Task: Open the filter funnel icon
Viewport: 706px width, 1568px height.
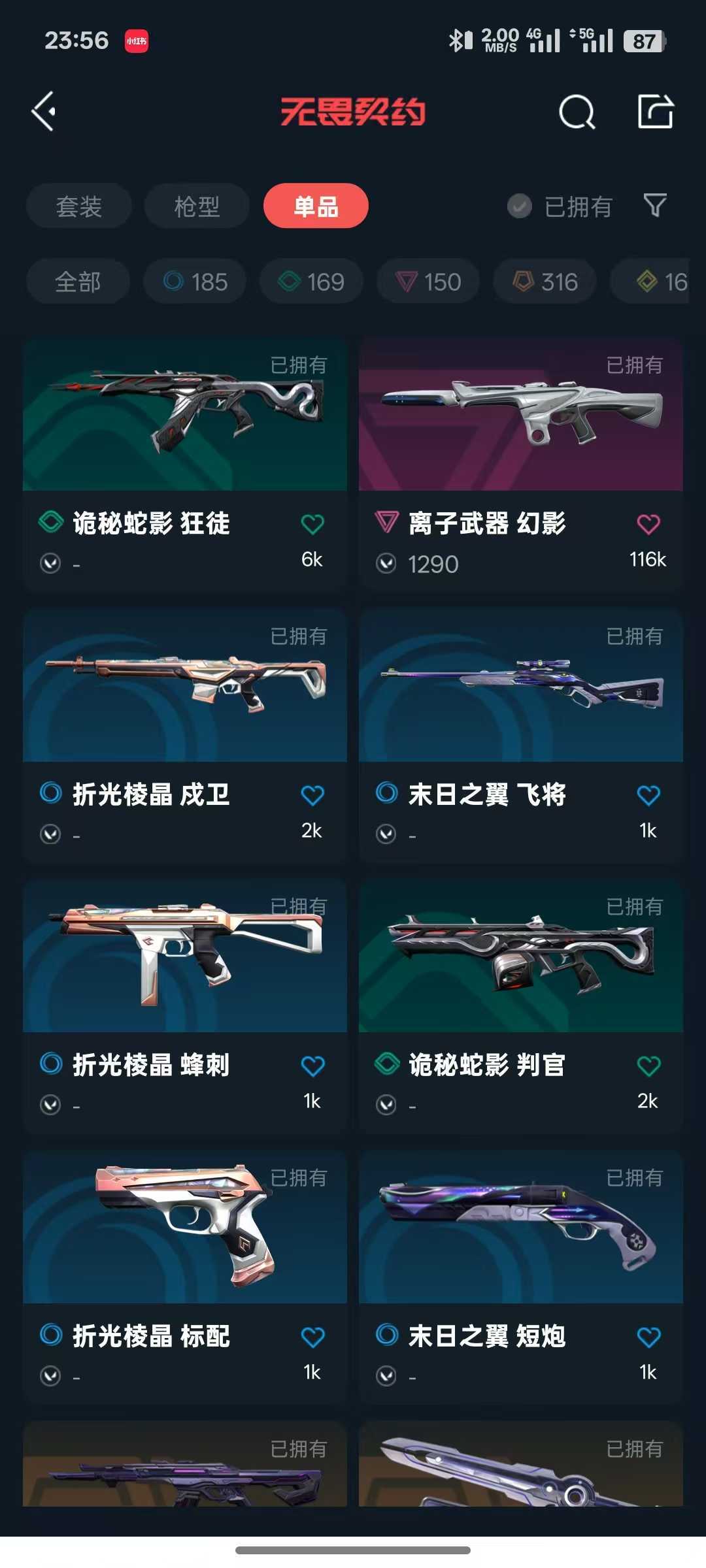Action: pyautogui.click(x=655, y=205)
